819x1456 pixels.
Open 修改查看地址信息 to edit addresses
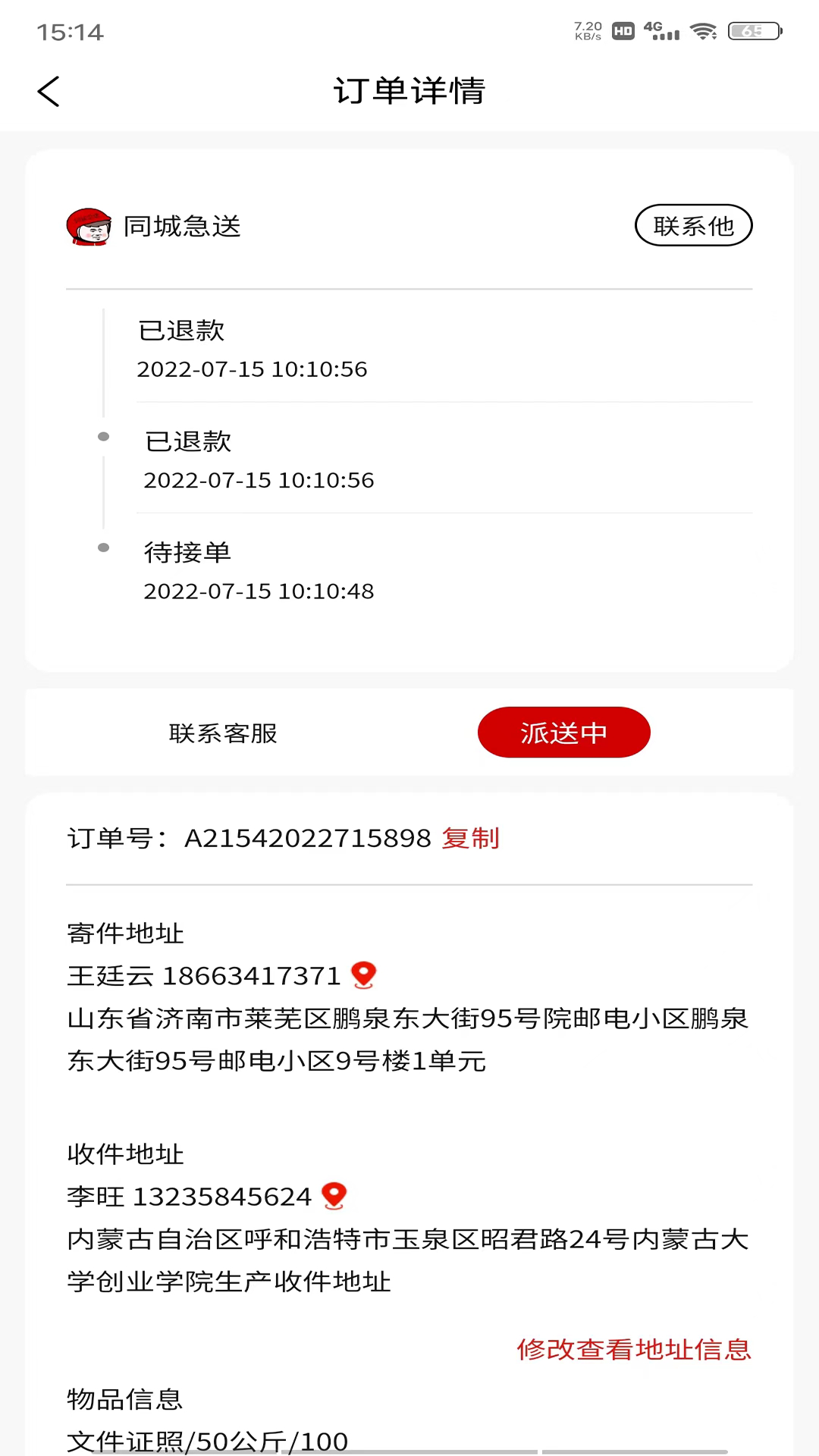pyautogui.click(x=633, y=1350)
